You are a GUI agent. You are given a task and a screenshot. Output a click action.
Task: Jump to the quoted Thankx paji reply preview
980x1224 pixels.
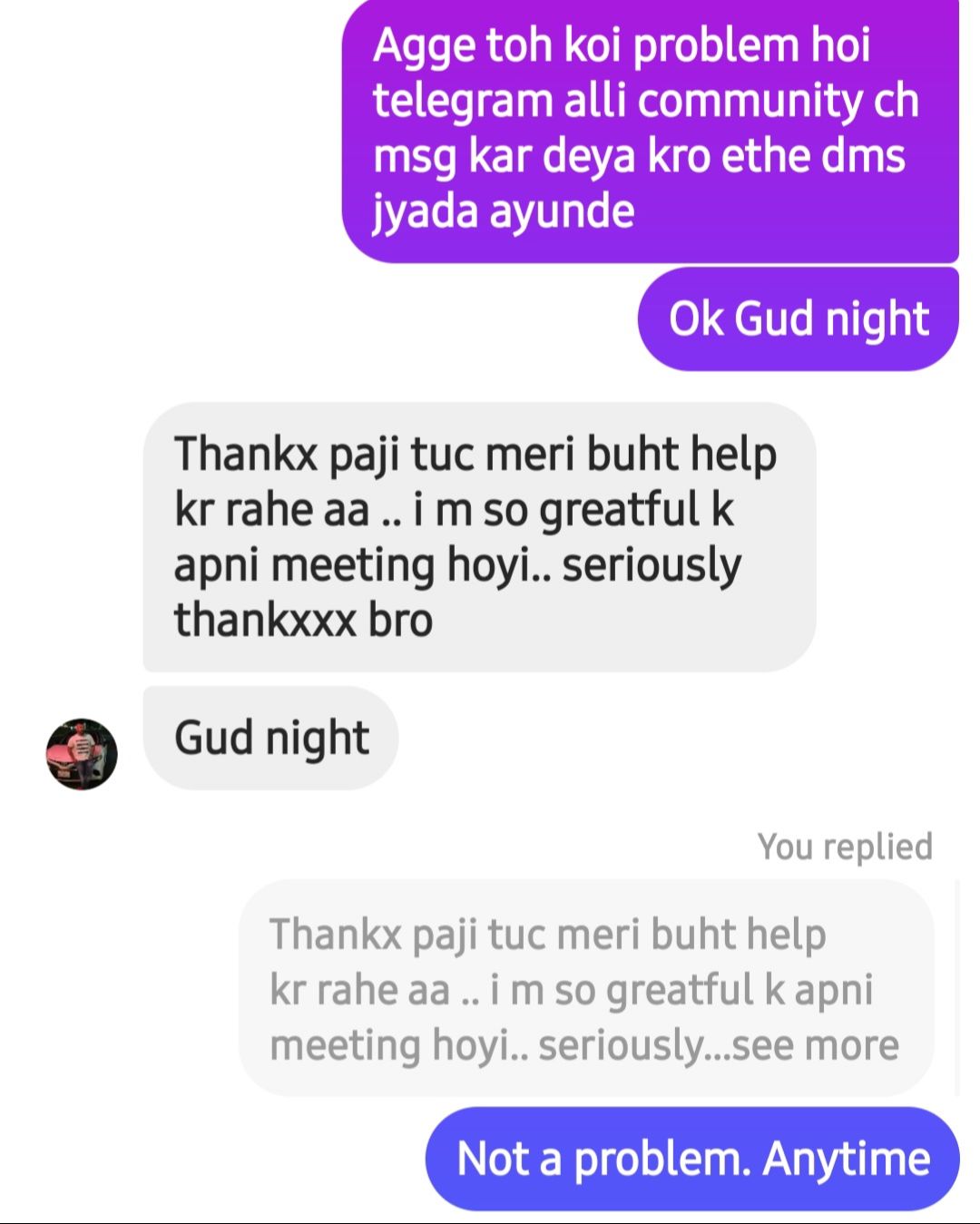tap(585, 988)
